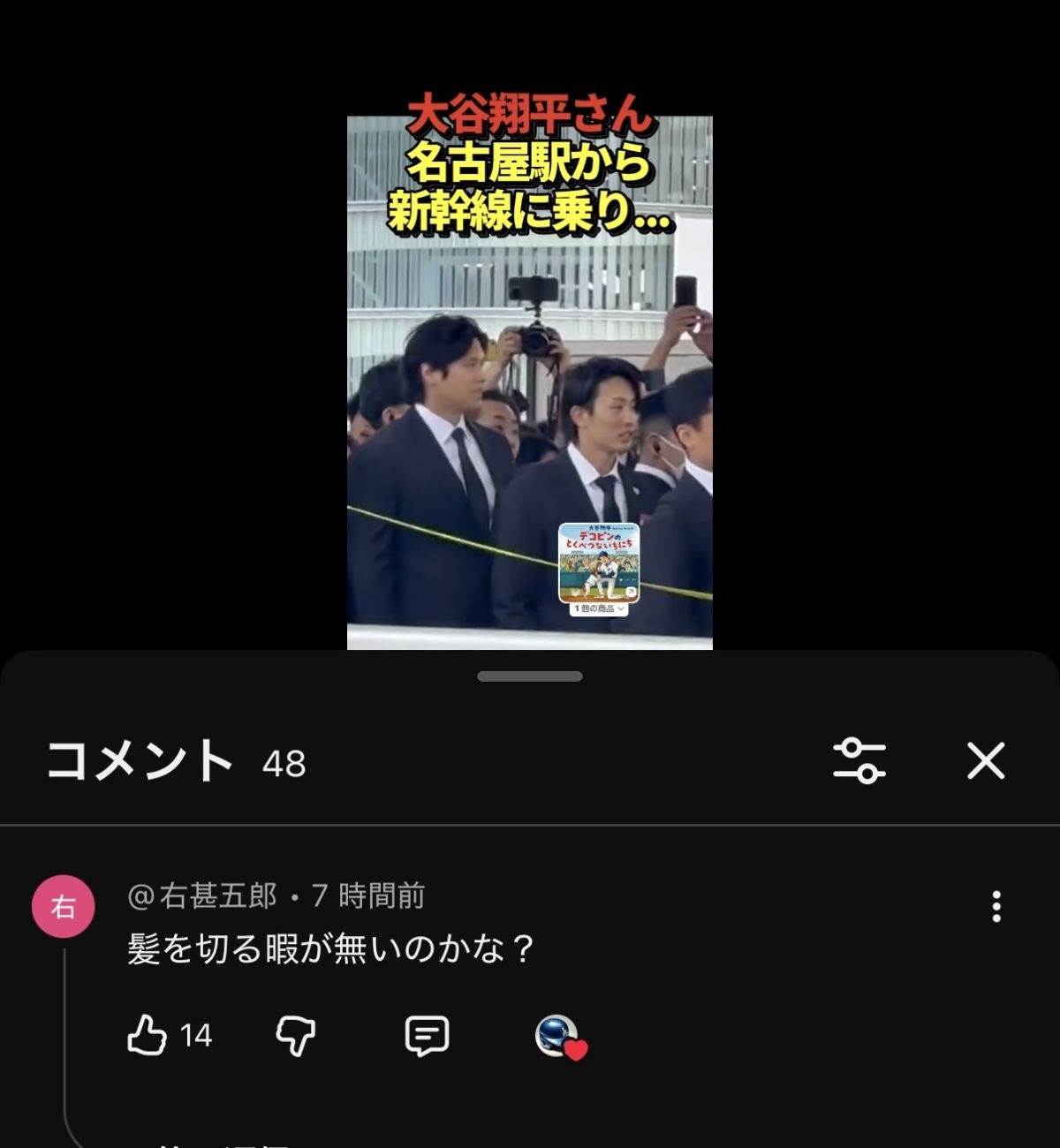The height and width of the screenshot is (1148, 1060).
Task: Reply to the comment by @右甚五郎
Action: (x=427, y=1035)
